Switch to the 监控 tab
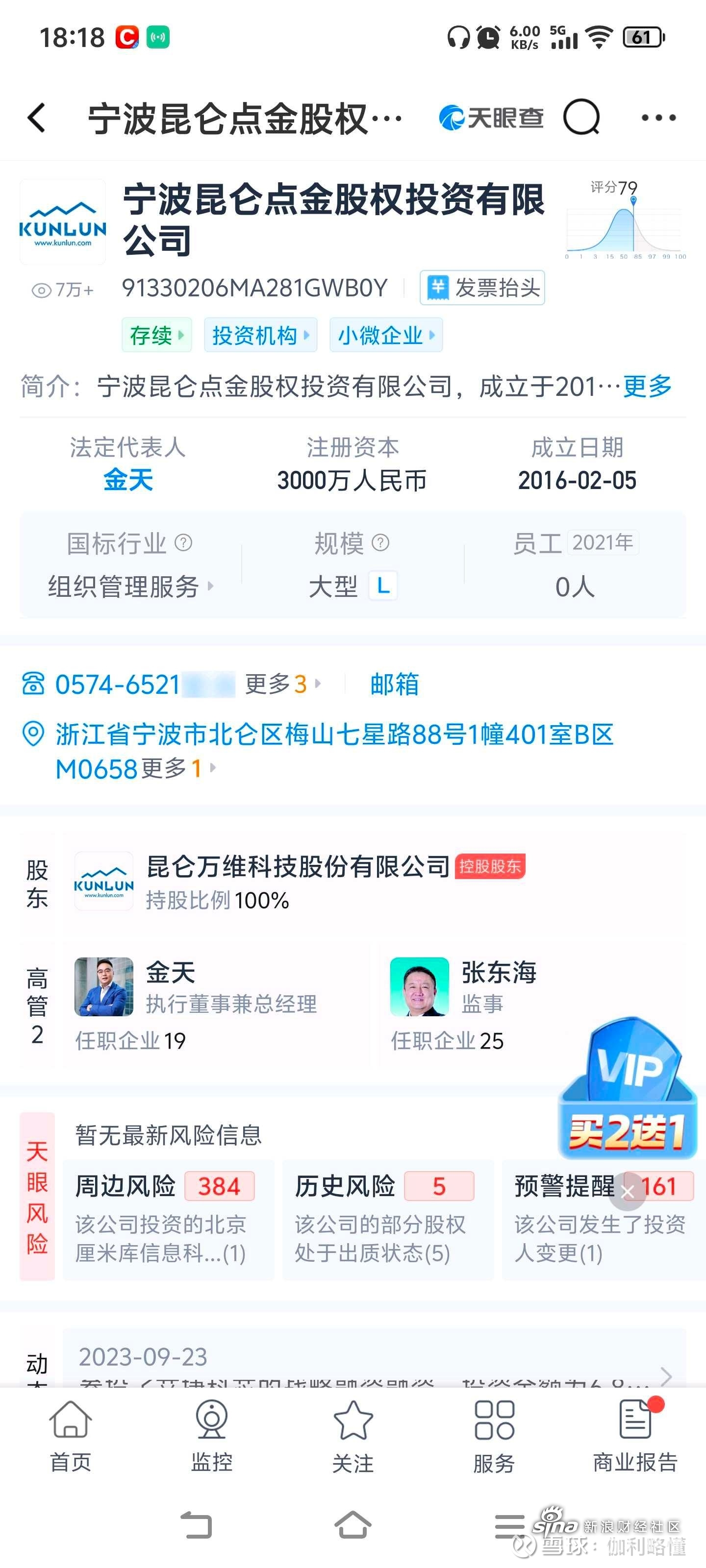 [211, 1436]
